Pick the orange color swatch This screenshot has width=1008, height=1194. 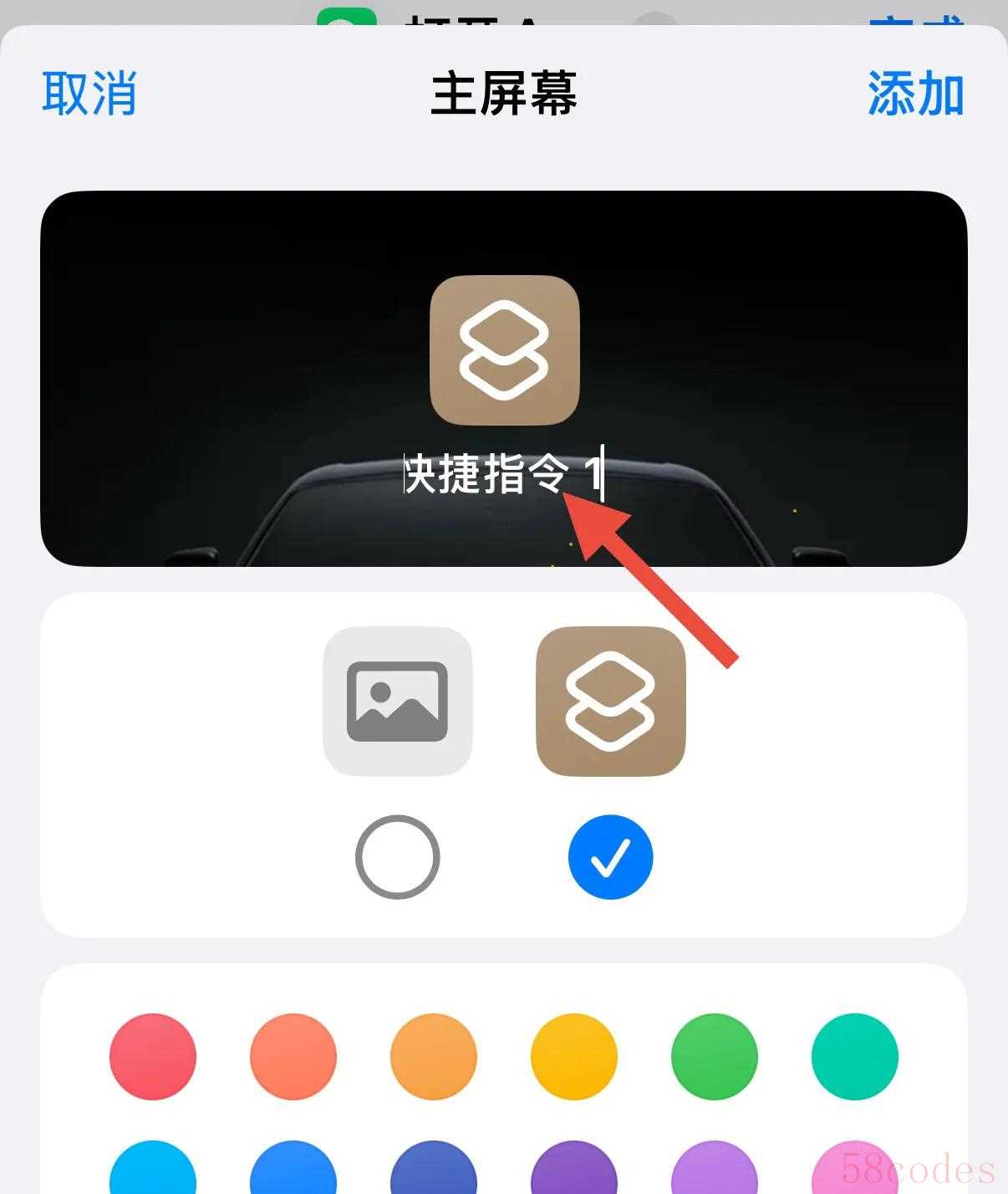click(x=434, y=1056)
